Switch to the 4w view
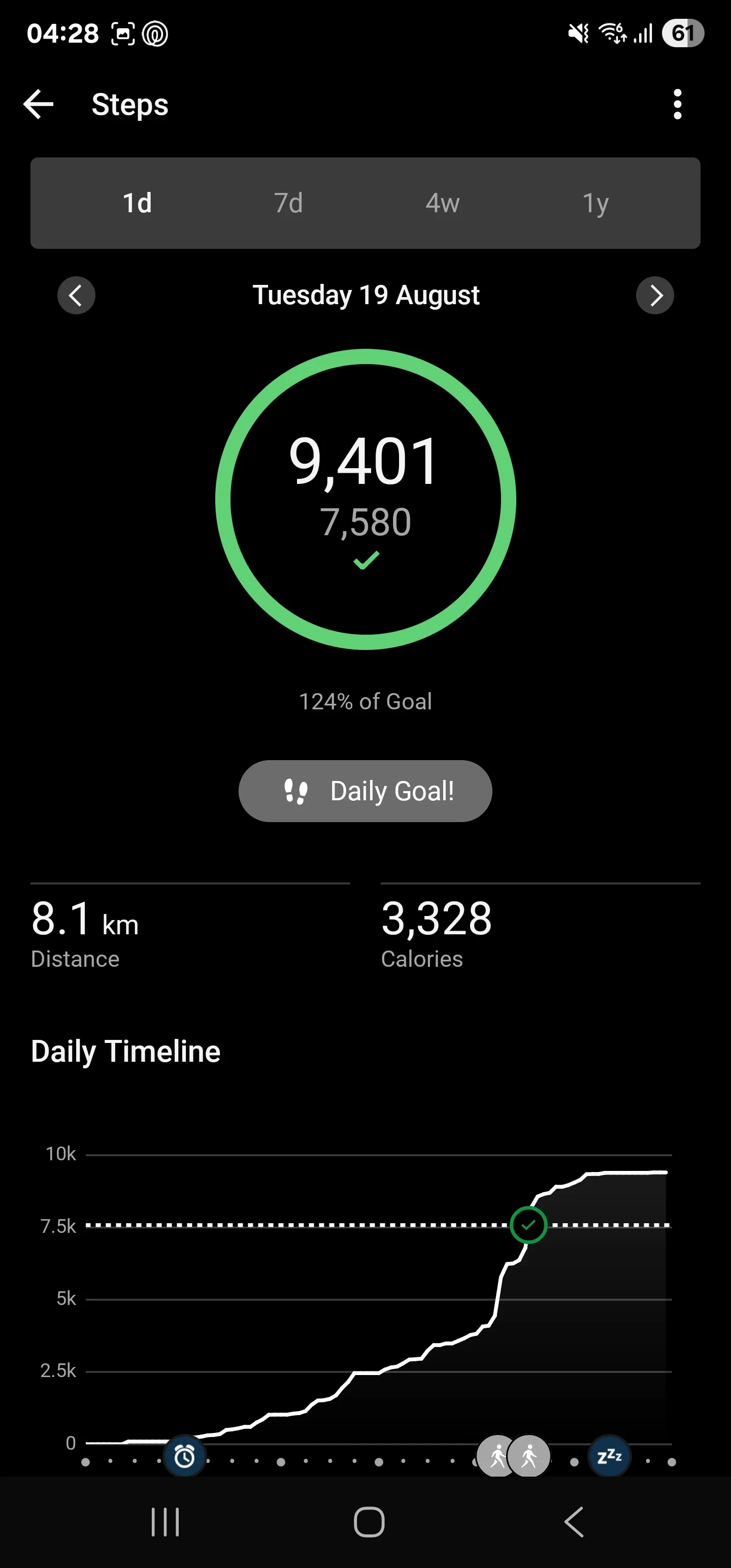 [443, 203]
